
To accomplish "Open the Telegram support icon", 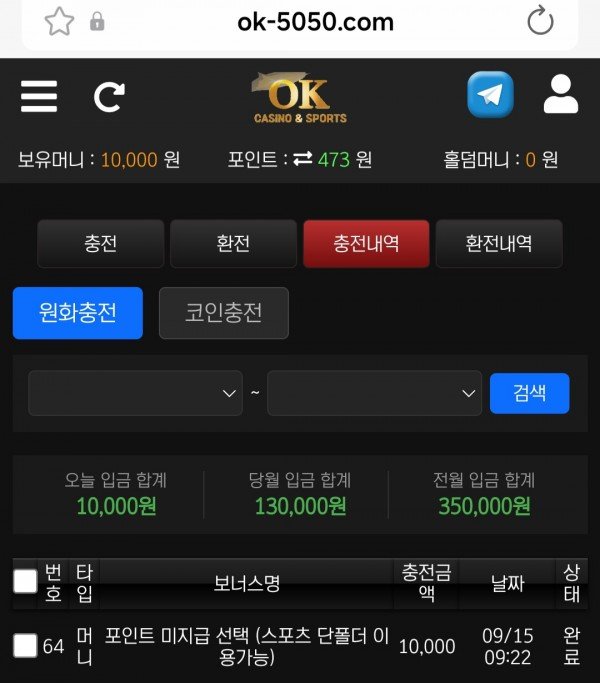I will pos(490,96).
